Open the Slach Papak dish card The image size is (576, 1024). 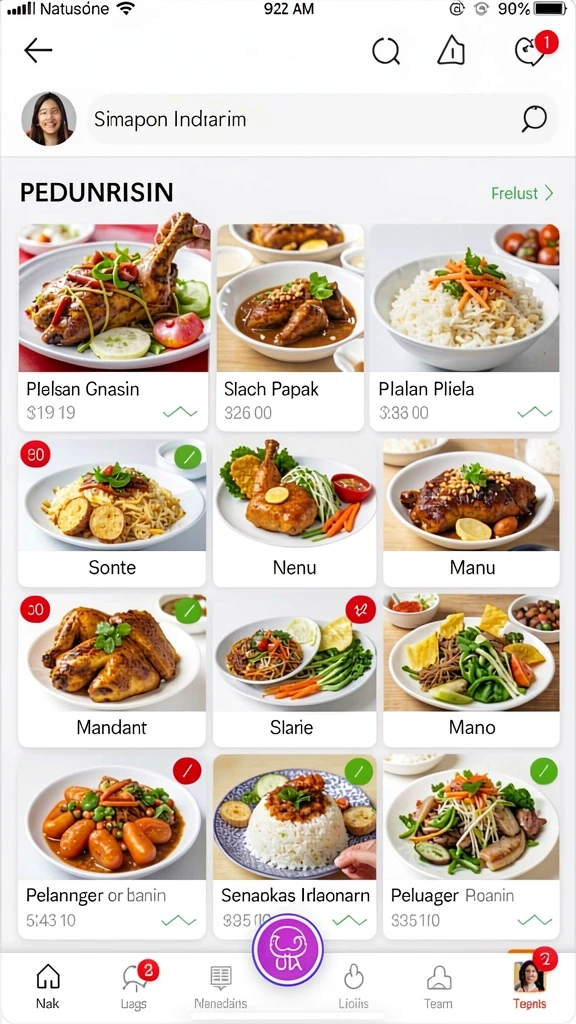[290, 327]
